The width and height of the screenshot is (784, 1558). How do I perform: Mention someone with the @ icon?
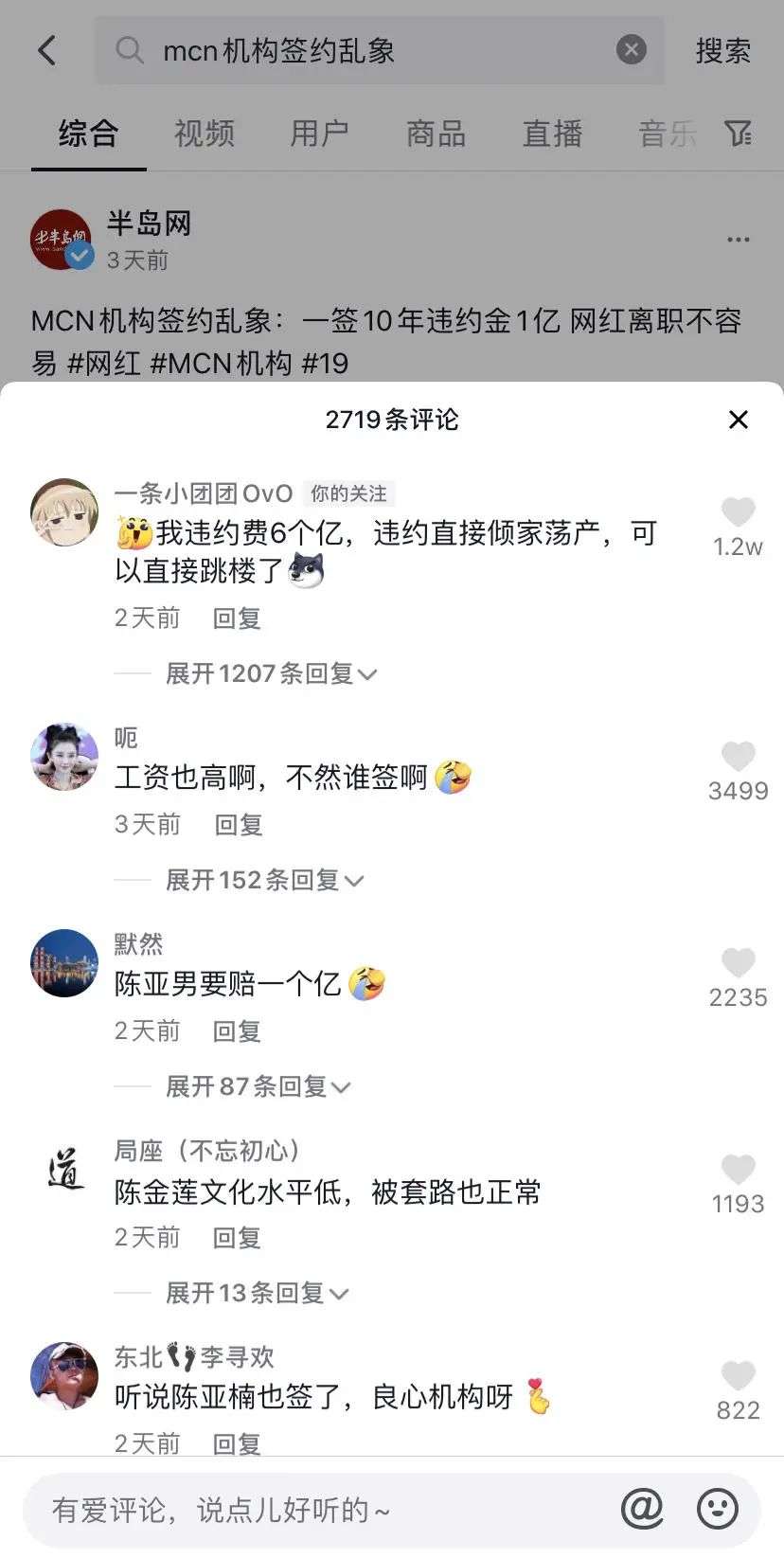[x=642, y=1509]
